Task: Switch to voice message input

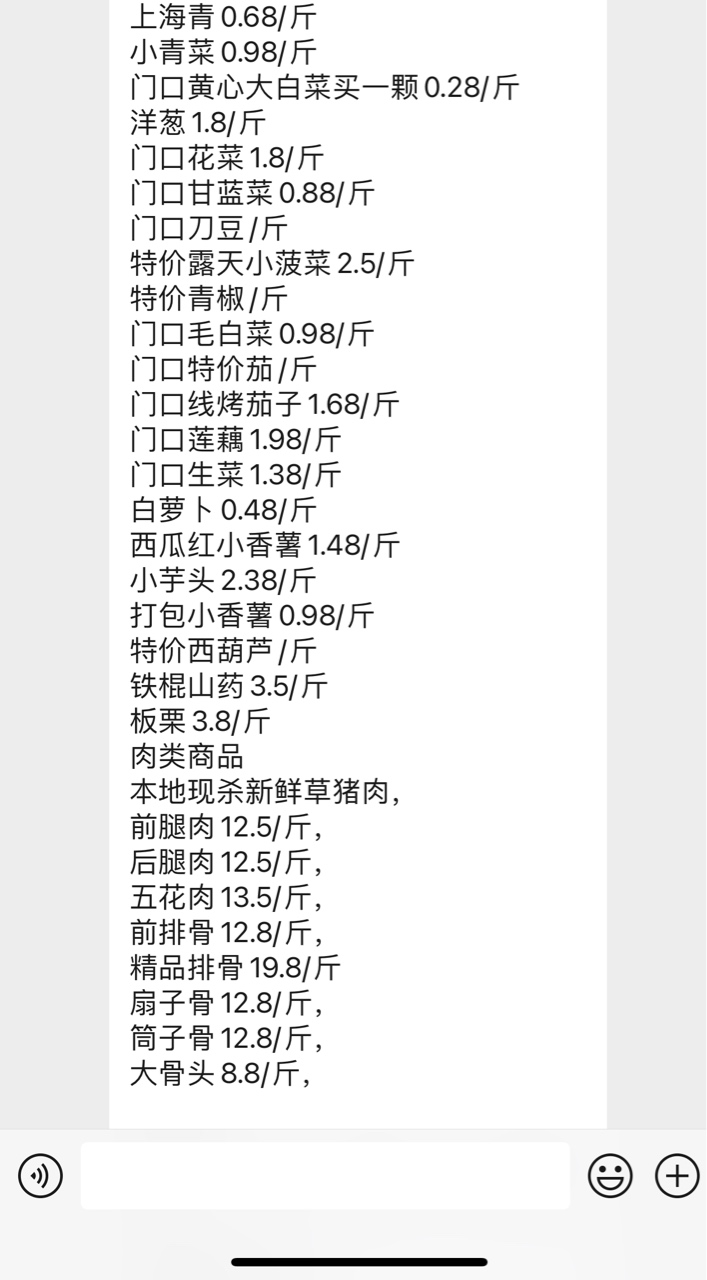Action: pyautogui.click(x=40, y=1176)
